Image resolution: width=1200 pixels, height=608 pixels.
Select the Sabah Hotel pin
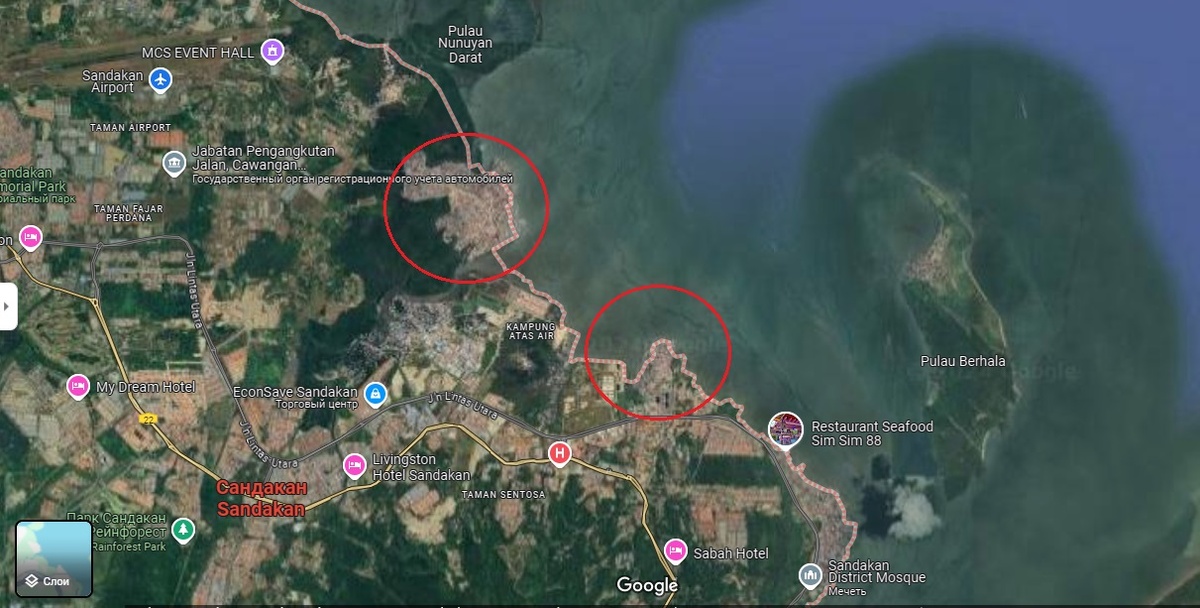pyautogui.click(x=675, y=551)
